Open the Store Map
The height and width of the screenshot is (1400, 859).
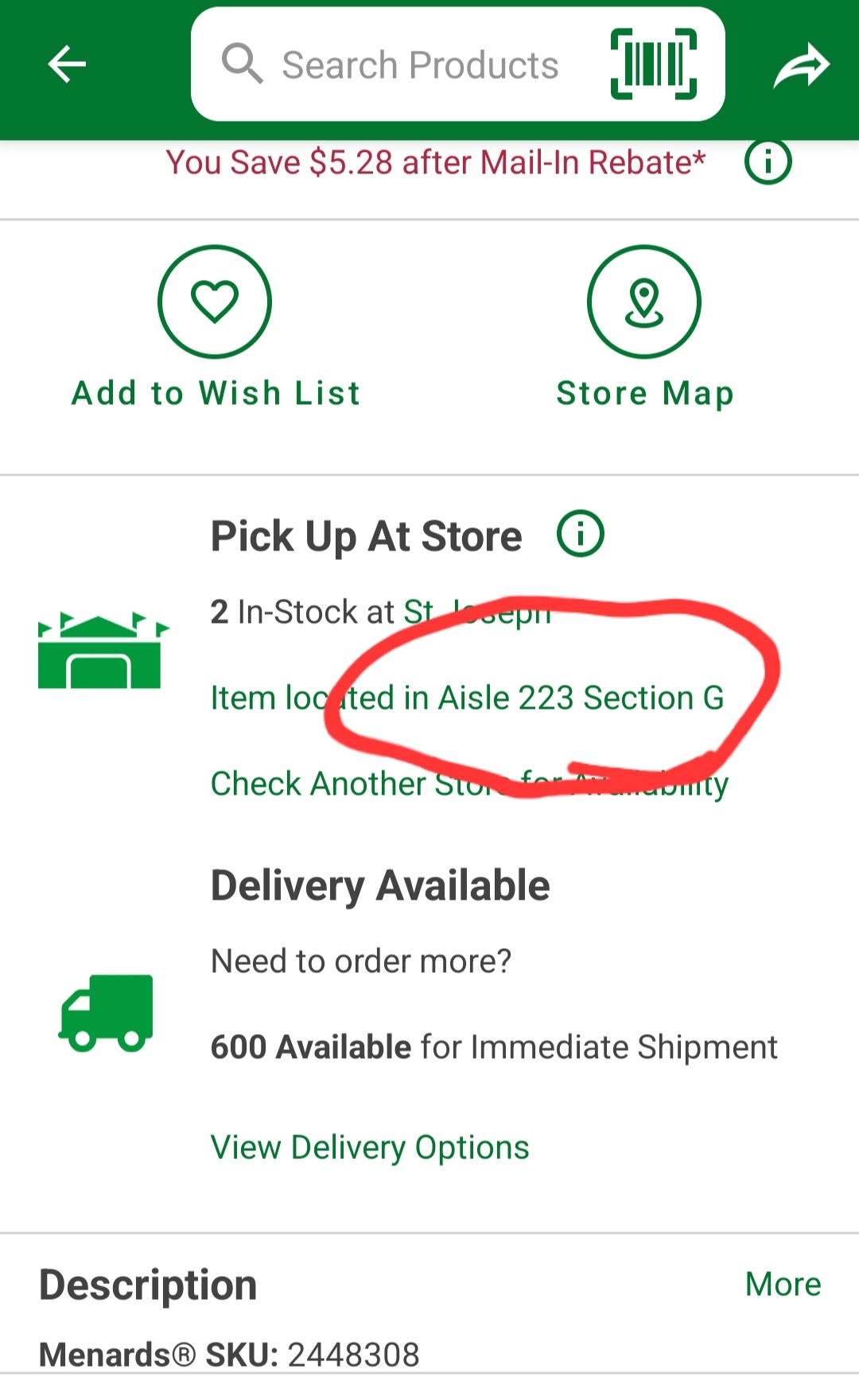pyautogui.click(x=644, y=328)
